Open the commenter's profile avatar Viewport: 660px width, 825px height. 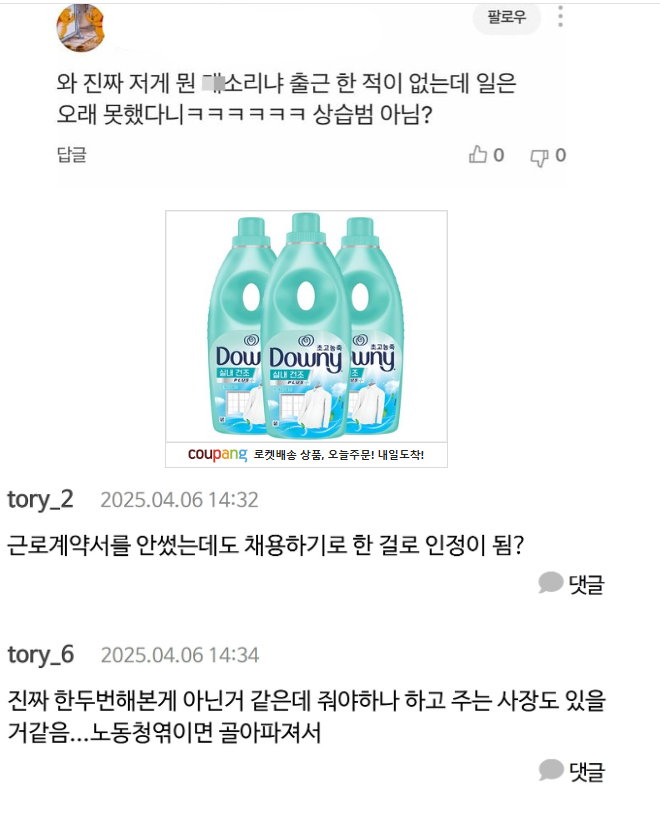click(x=80, y=27)
